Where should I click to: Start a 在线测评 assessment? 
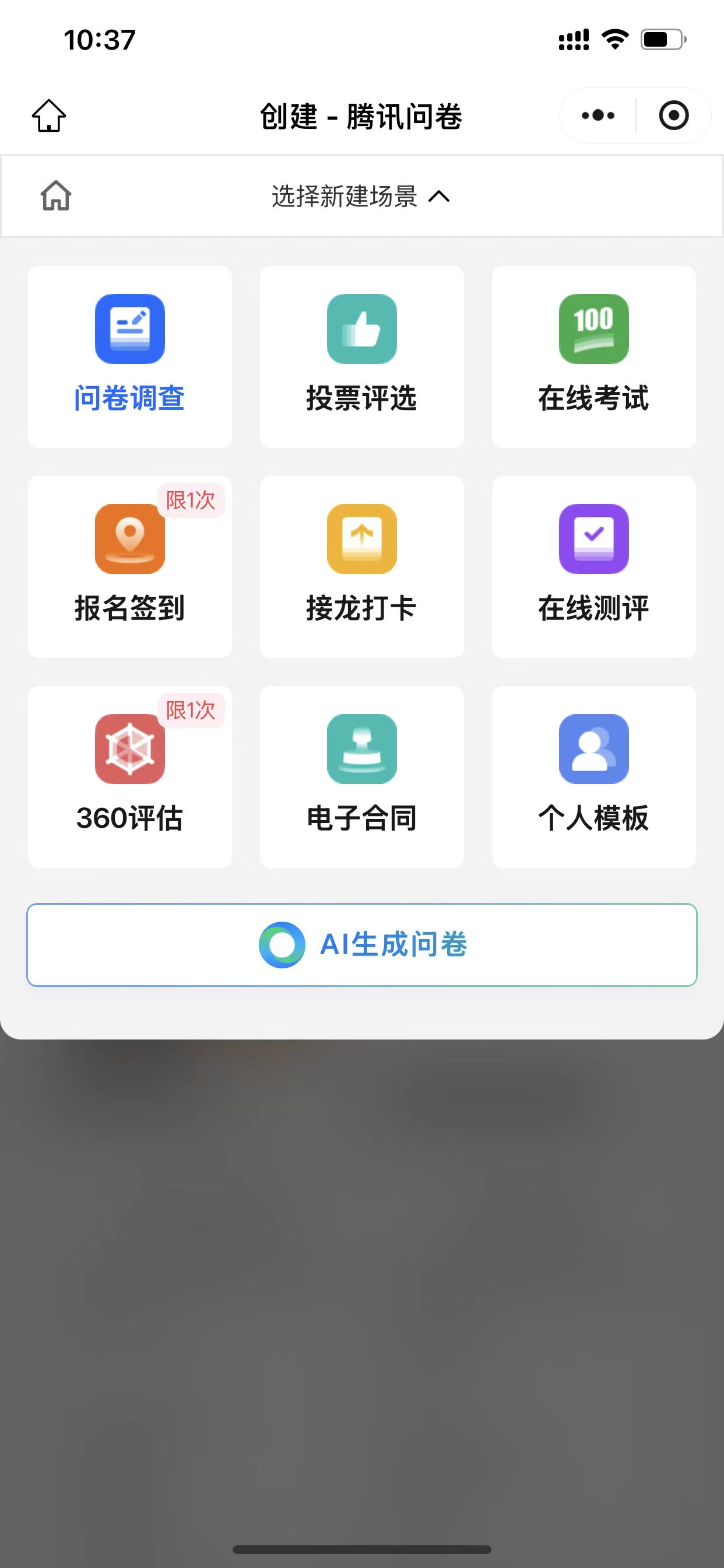pos(593,566)
